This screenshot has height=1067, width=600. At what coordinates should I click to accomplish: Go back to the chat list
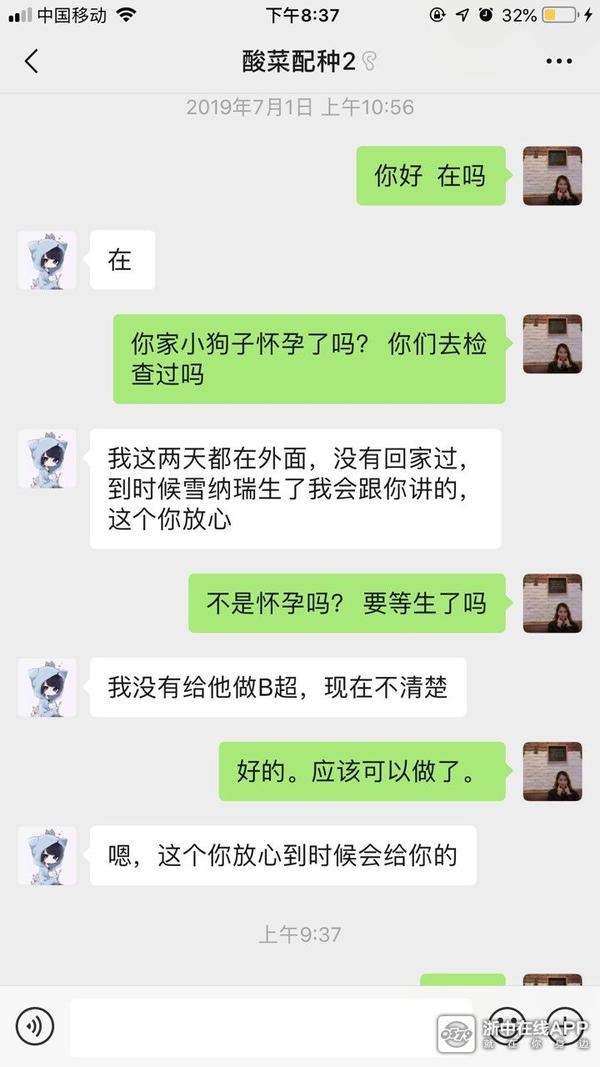coord(31,61)
